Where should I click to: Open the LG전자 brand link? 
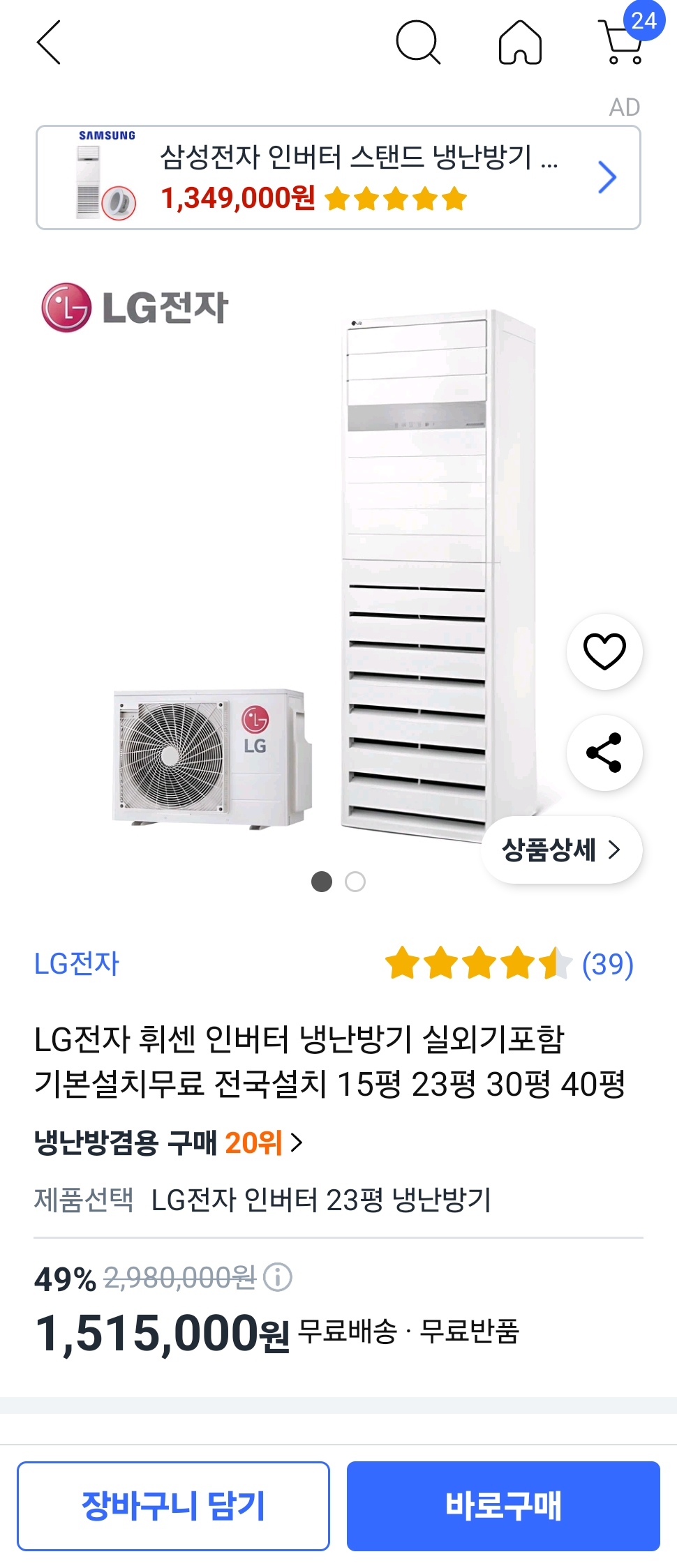click(x=77, y=964)
